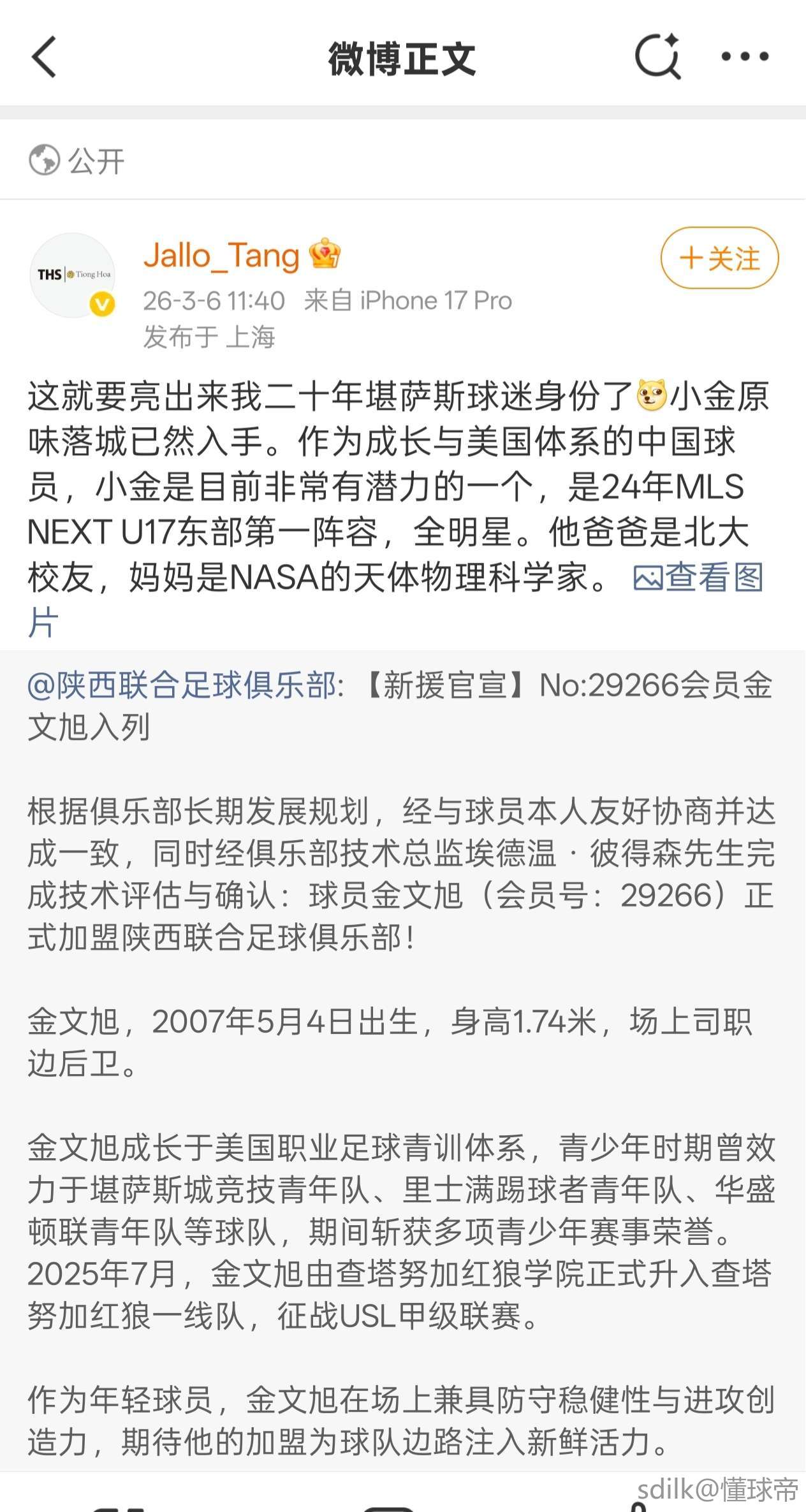The width and height of the screenshot is (806, 1512).
Task: Open Jallo_Tang's profile avatar
Action: point(73,275)
